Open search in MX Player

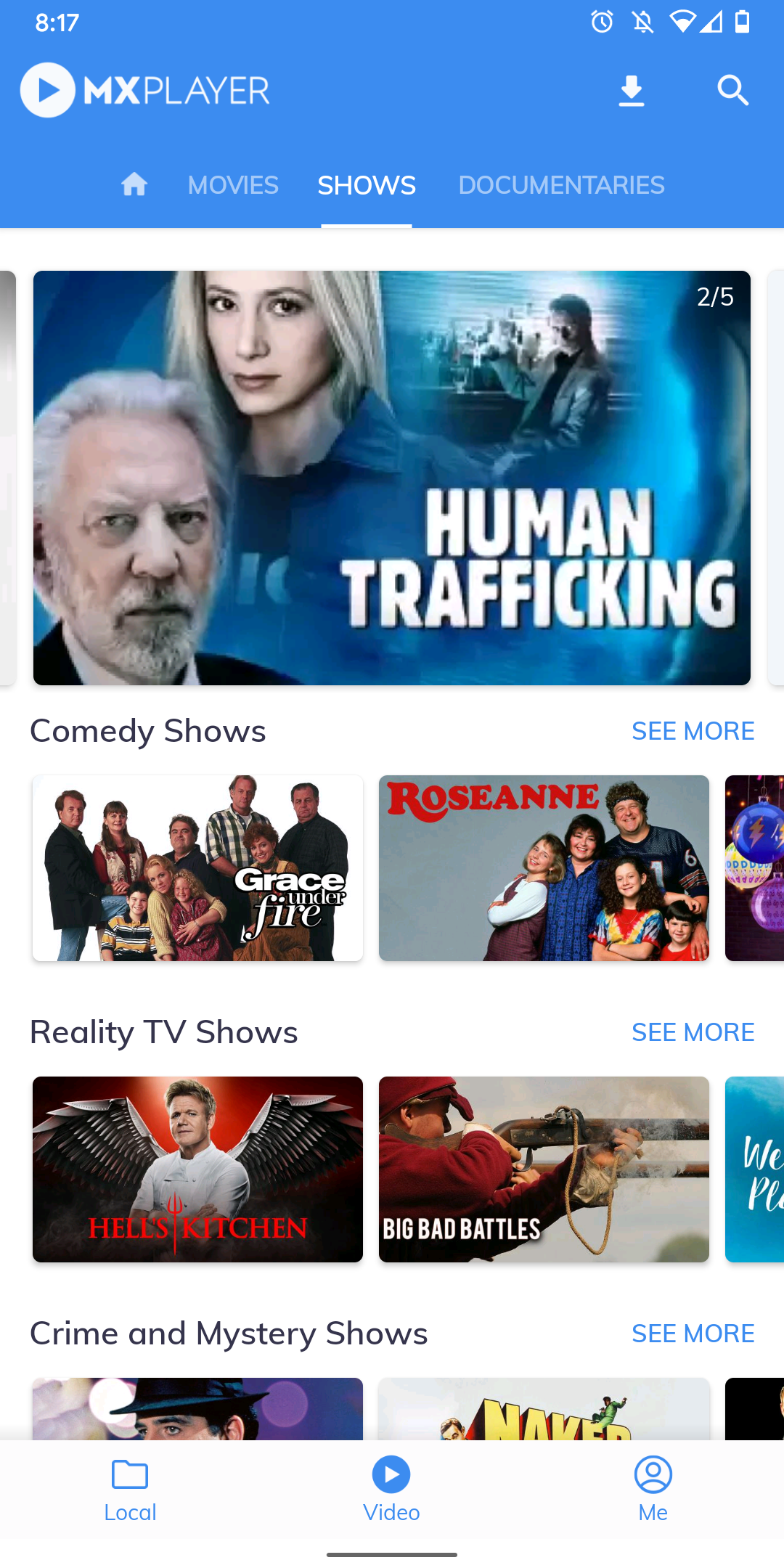732,91
